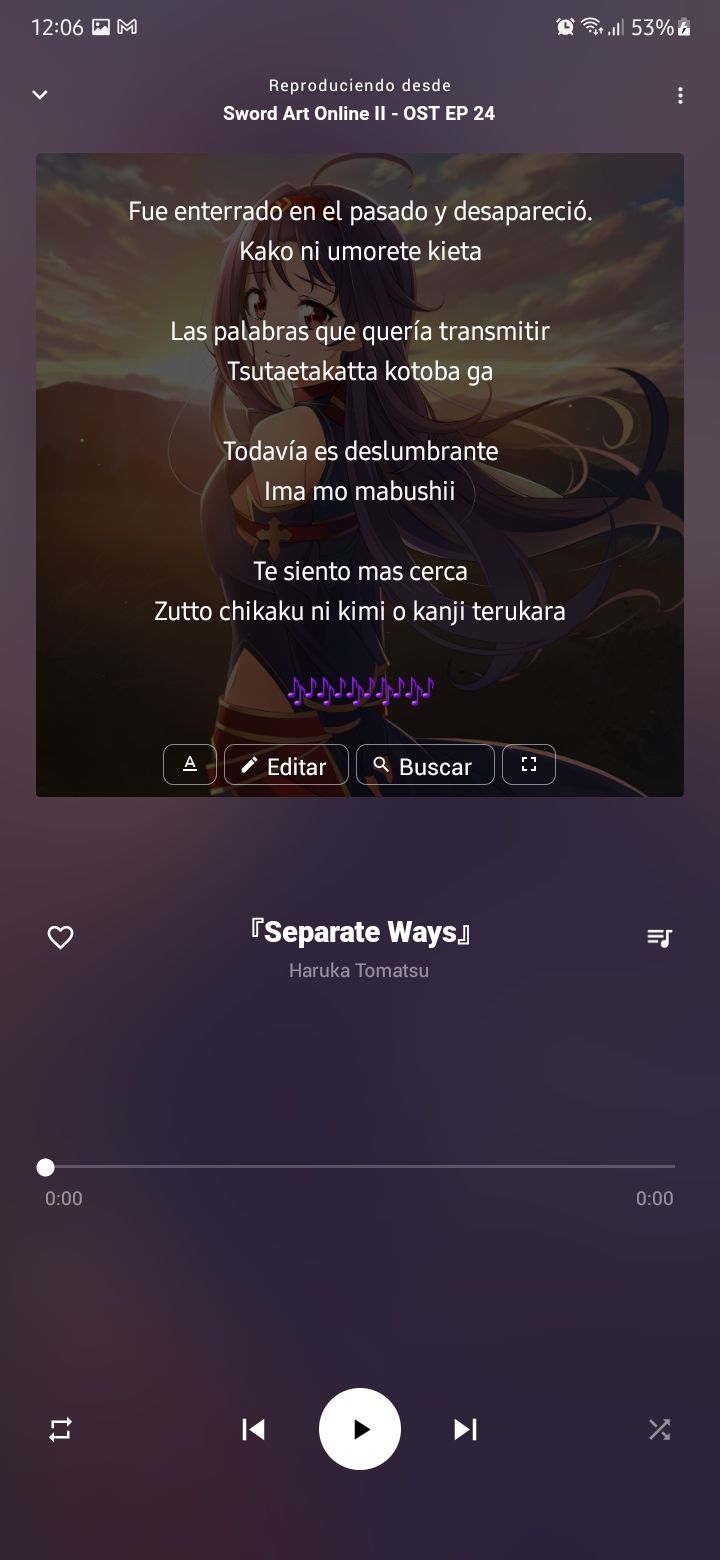Tap the playback progress bar
The image size is (720, 1560).
pyautogui.click(x=360, y=1166)
